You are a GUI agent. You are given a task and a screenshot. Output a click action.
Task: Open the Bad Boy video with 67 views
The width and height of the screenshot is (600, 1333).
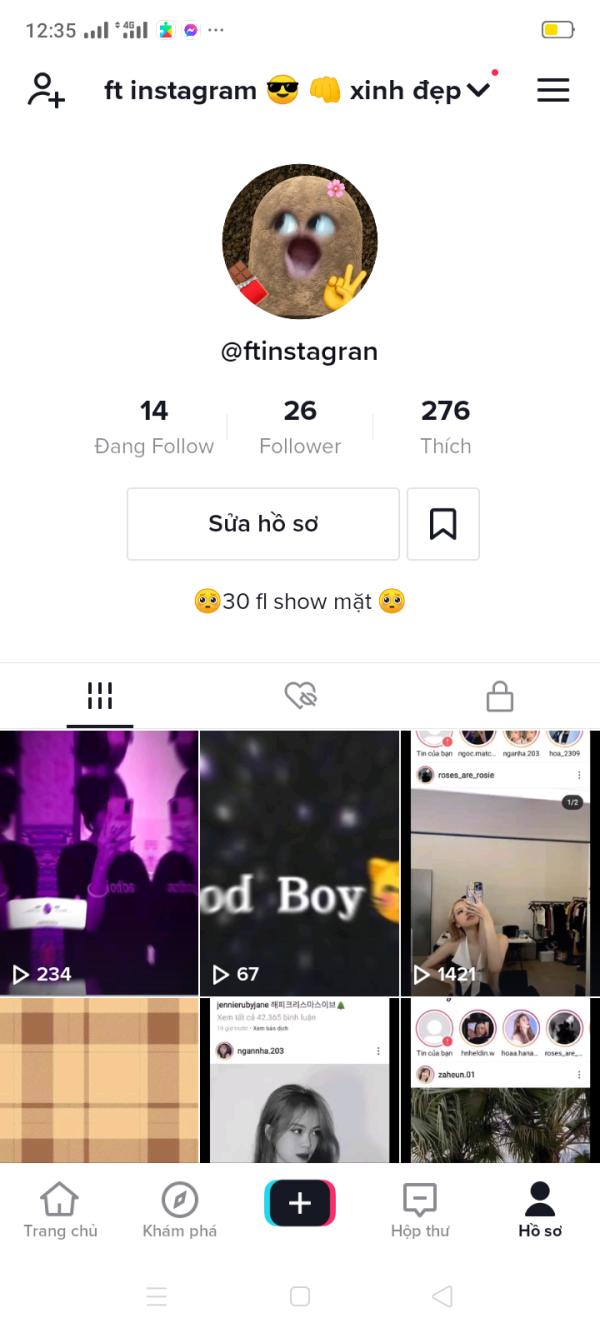[x=300, y=862]
